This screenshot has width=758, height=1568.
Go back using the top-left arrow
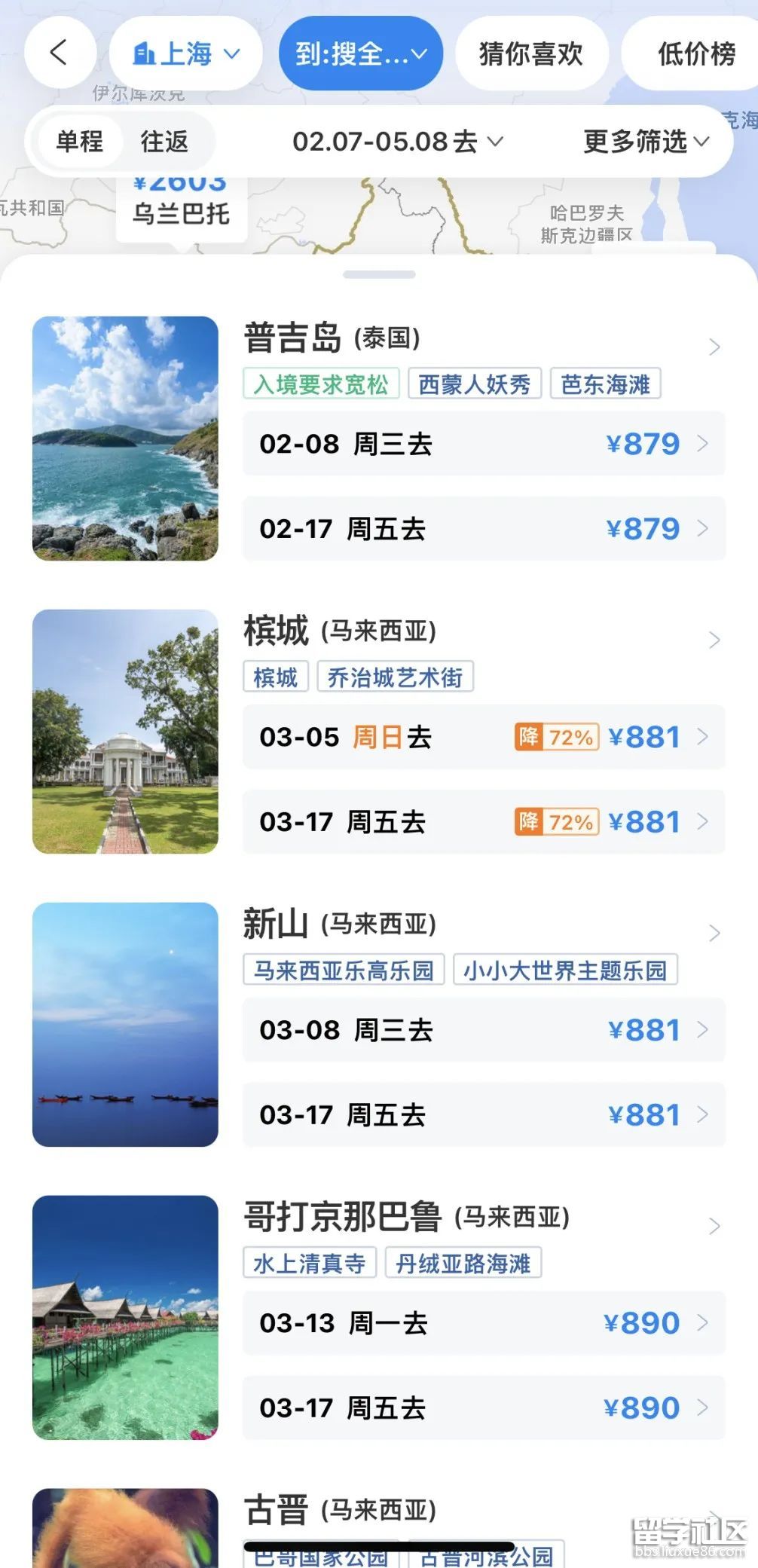tap(60, 53)
